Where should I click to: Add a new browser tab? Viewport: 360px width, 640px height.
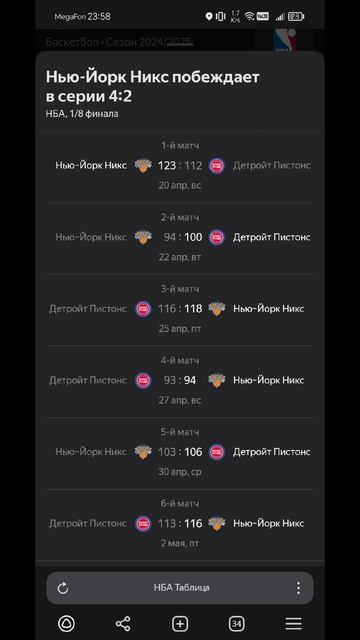point(180,624)
